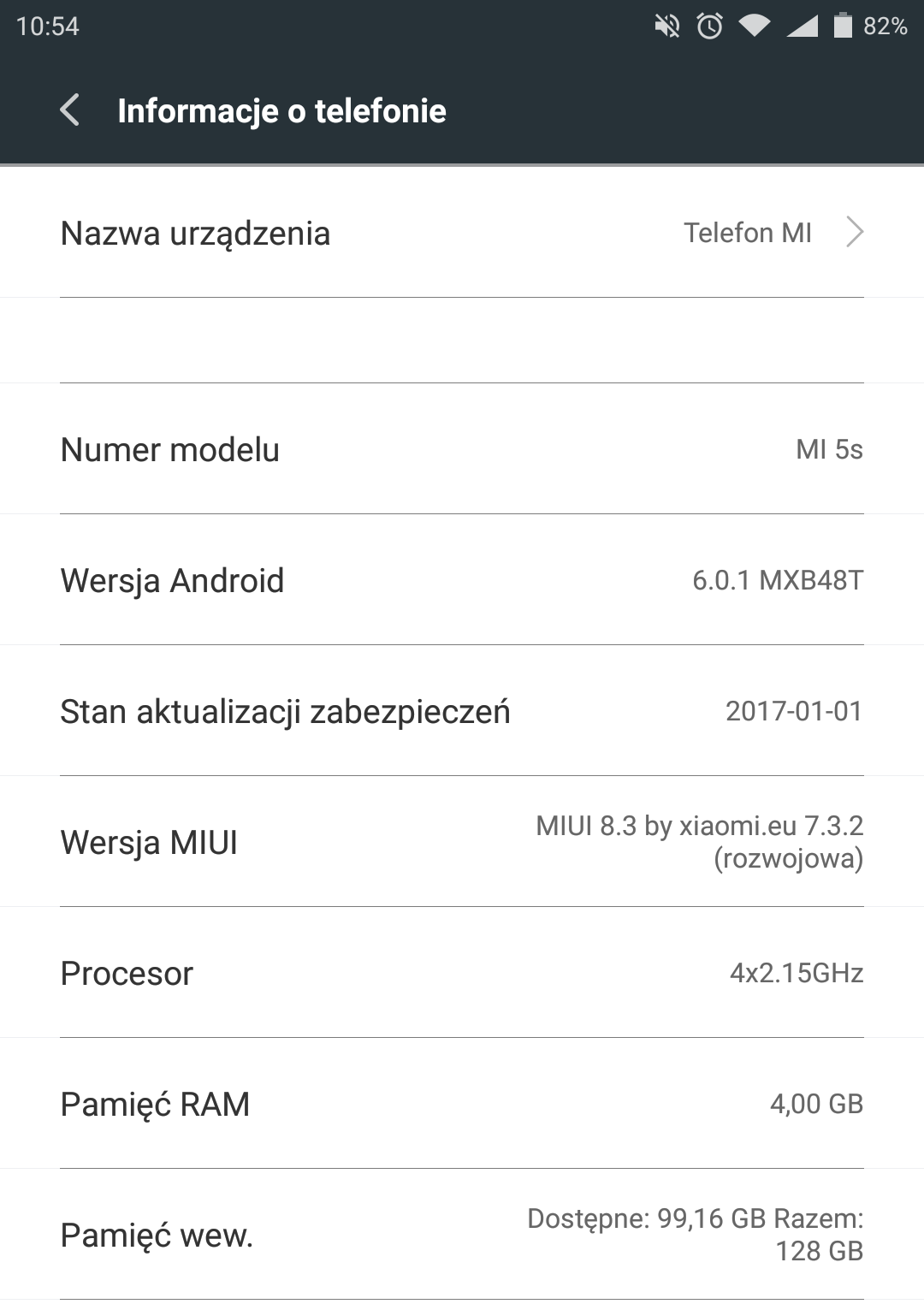Go back from Informacje o telefonie
924x1304 pixels.
pos(70,110)
